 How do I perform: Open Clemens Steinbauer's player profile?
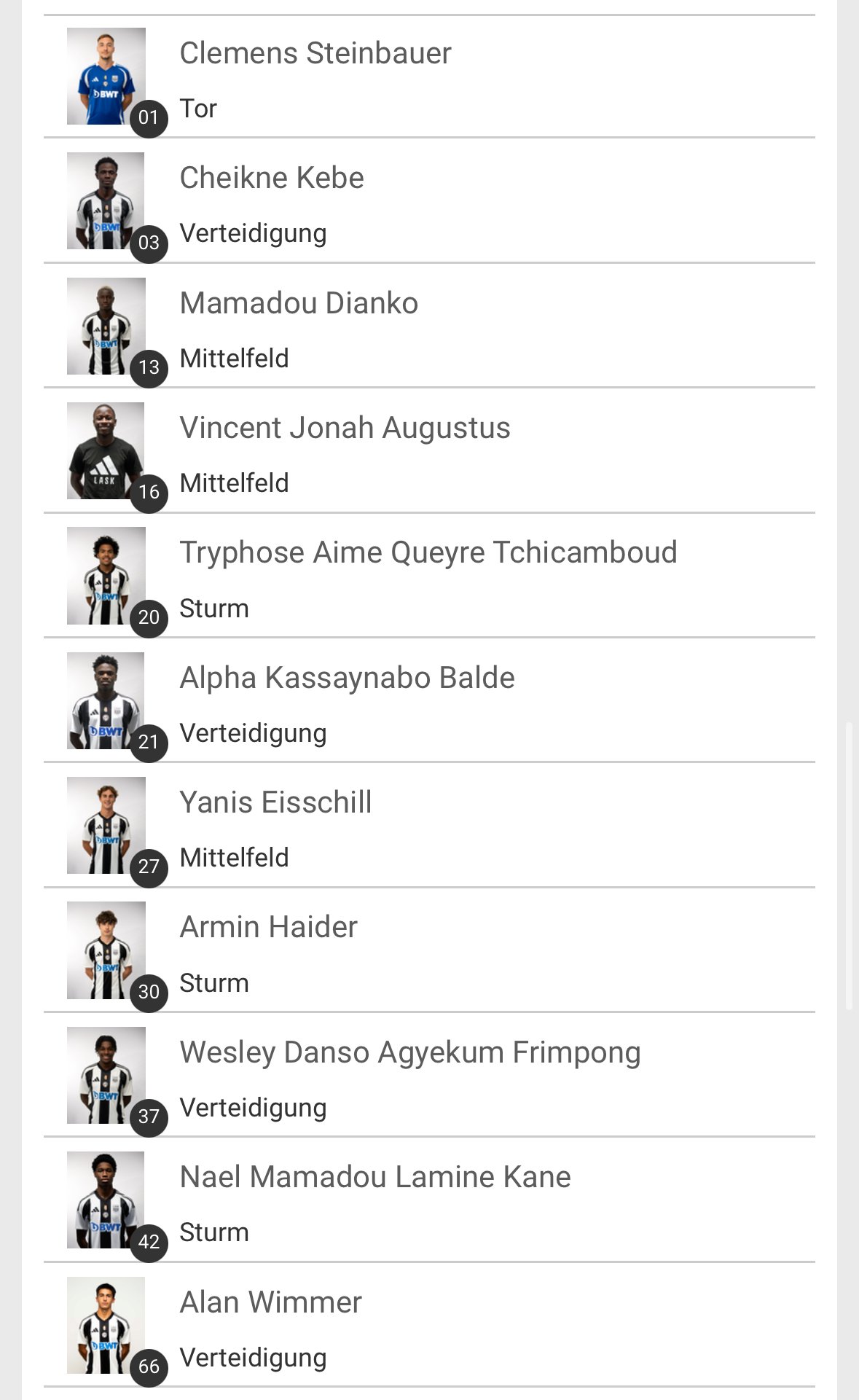pos(429,77)
